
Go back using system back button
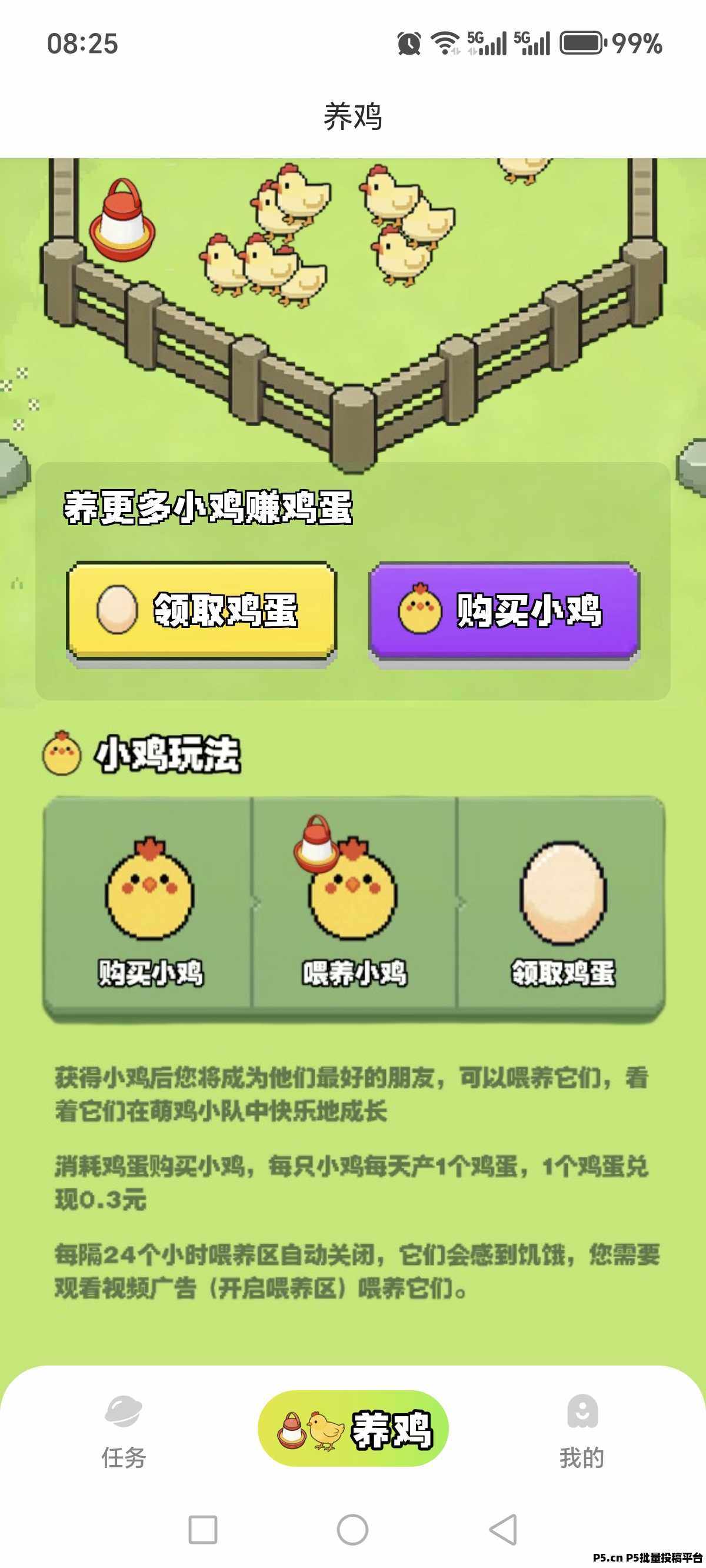tap(504, 1530)
